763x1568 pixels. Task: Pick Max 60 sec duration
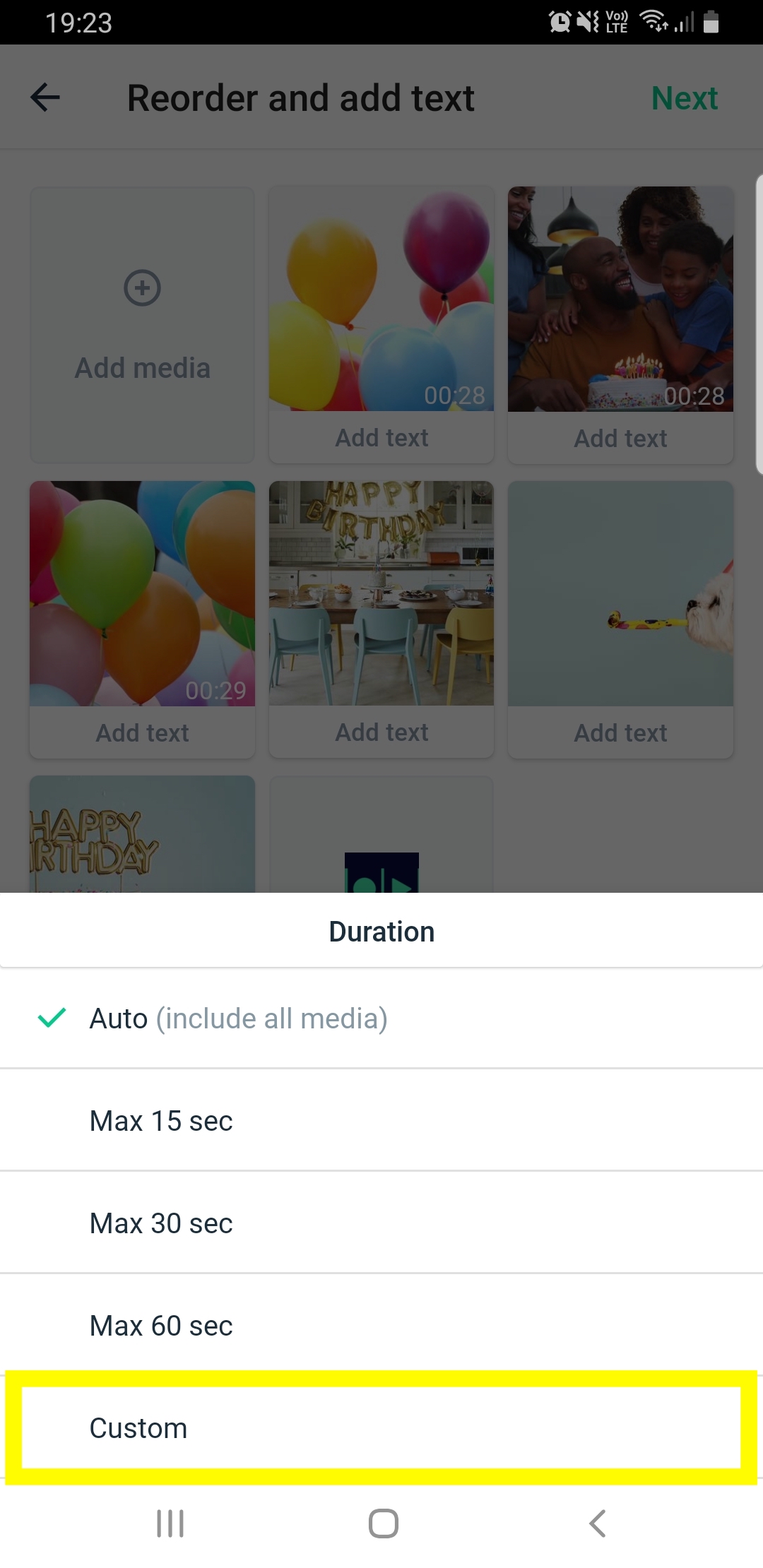click(x=381, y=1325)
